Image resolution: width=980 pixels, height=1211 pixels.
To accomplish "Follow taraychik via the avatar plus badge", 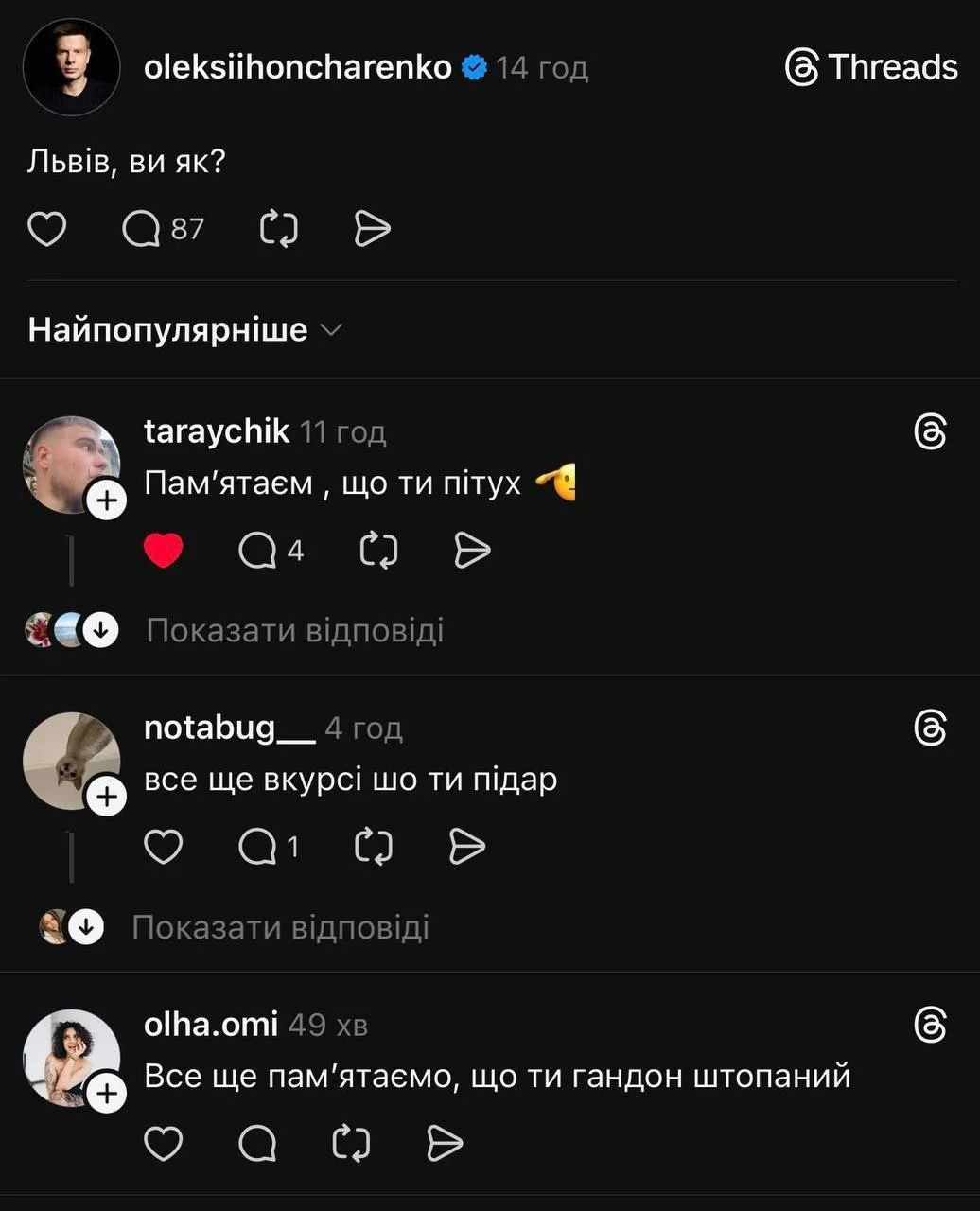I will (x=107, y=500).
